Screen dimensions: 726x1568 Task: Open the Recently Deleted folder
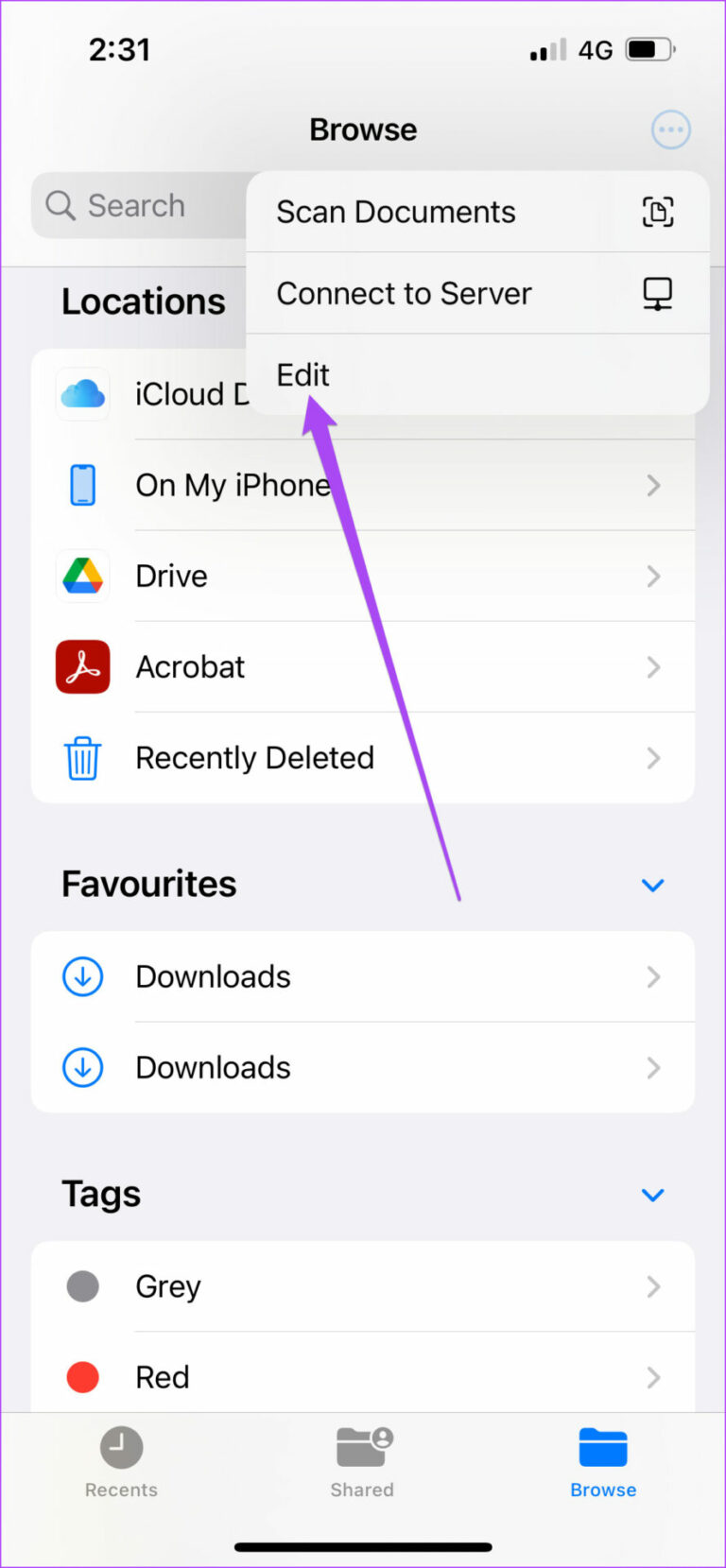(x=254, y=757)
